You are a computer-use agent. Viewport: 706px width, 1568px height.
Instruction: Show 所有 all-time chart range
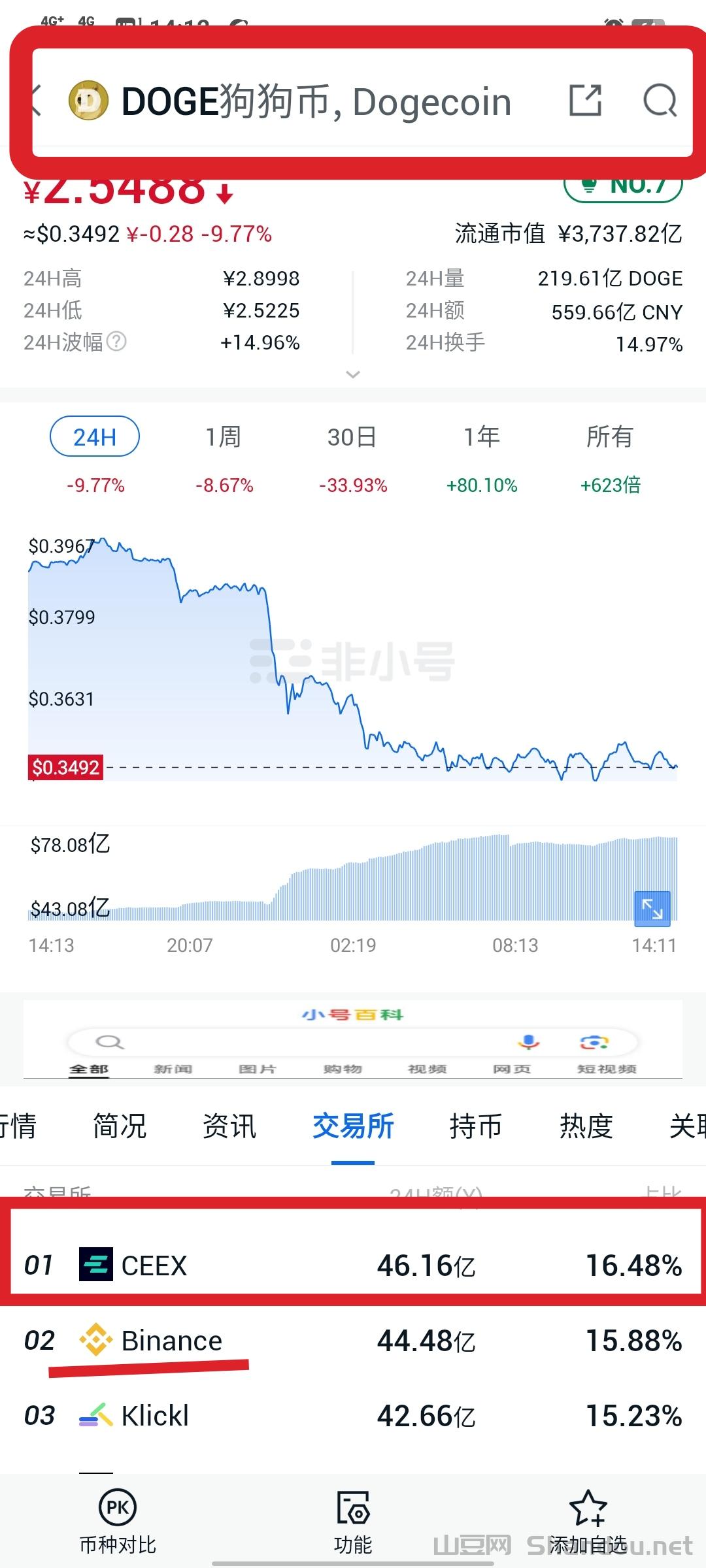pyautogui.click(x=610, y=436)
